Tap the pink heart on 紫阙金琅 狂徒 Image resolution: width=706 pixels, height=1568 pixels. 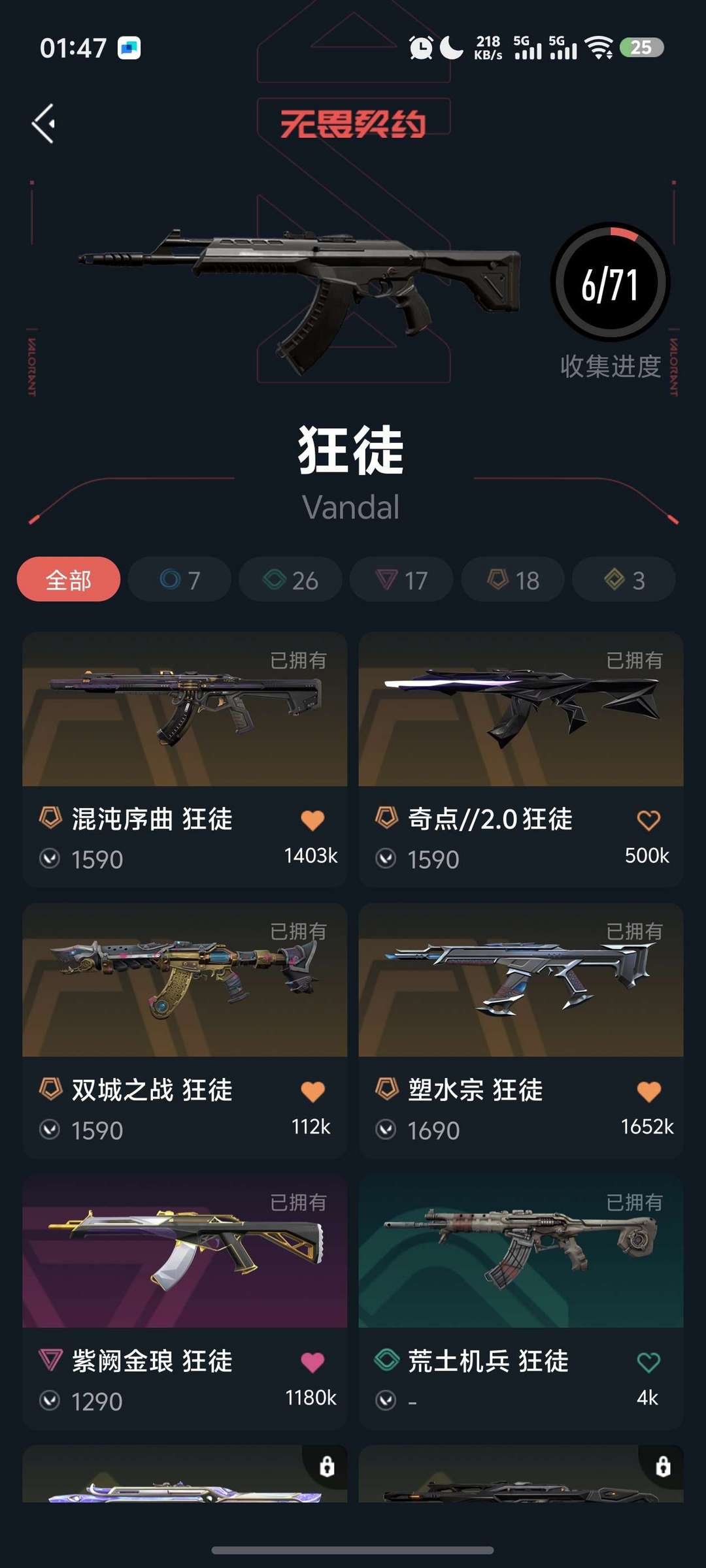[x=312, y=1362]
